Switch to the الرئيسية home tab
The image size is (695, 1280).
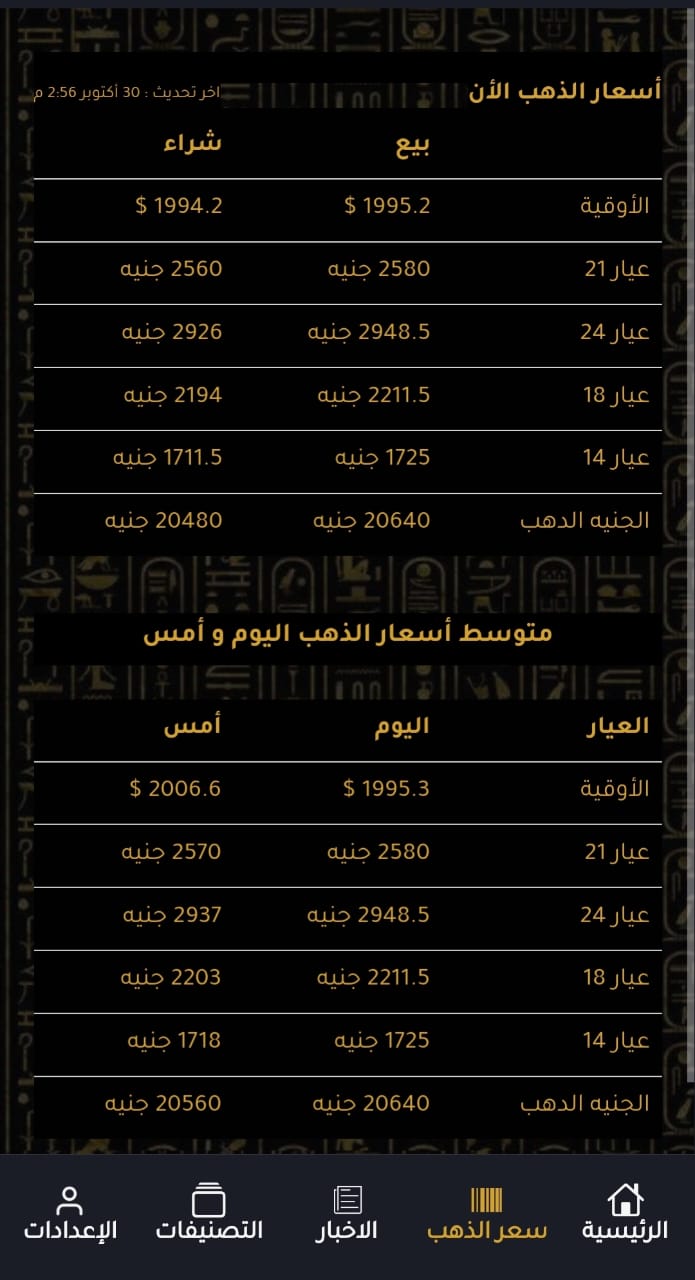624,1212
